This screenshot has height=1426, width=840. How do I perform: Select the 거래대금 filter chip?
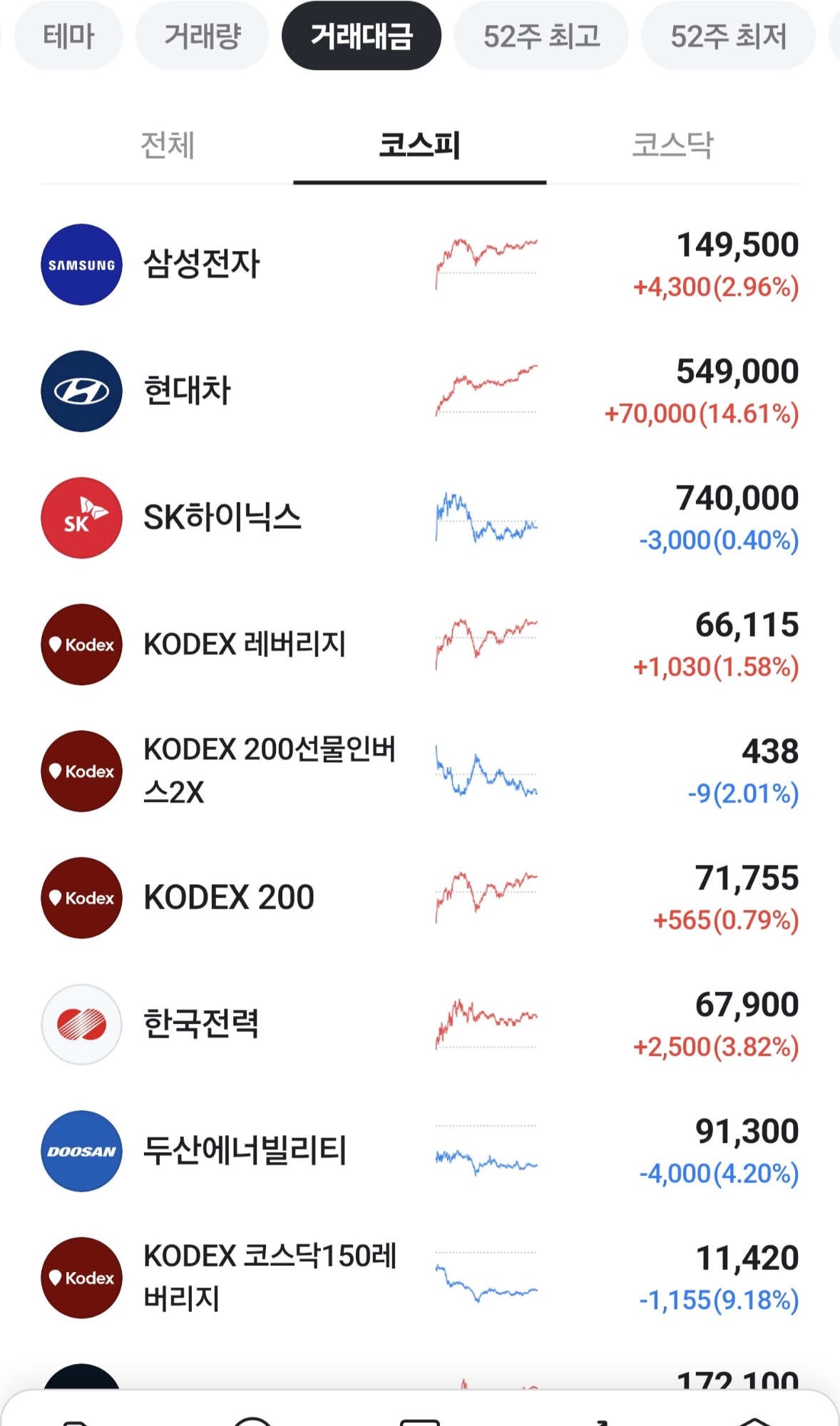pyautogui.click(x=362, y=36)
